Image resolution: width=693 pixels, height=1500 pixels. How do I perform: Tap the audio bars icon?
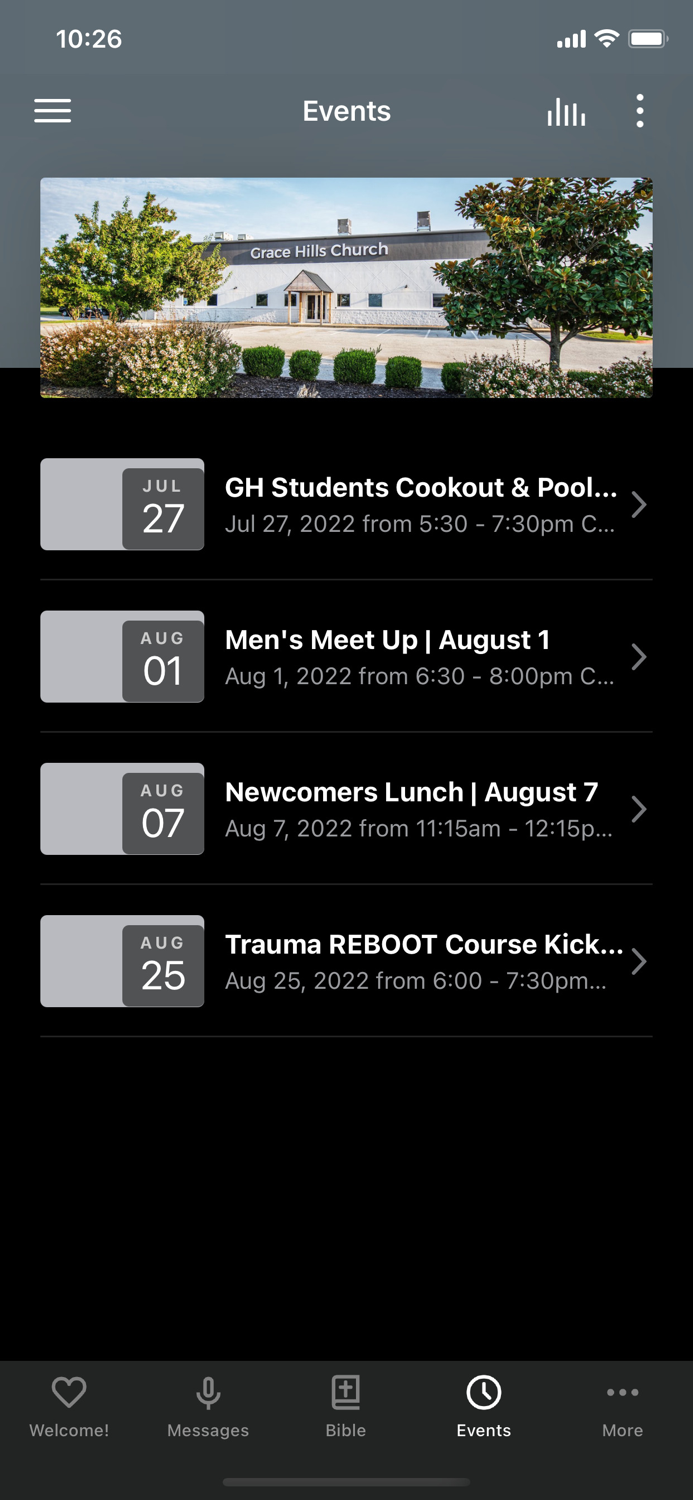(566, 112)
